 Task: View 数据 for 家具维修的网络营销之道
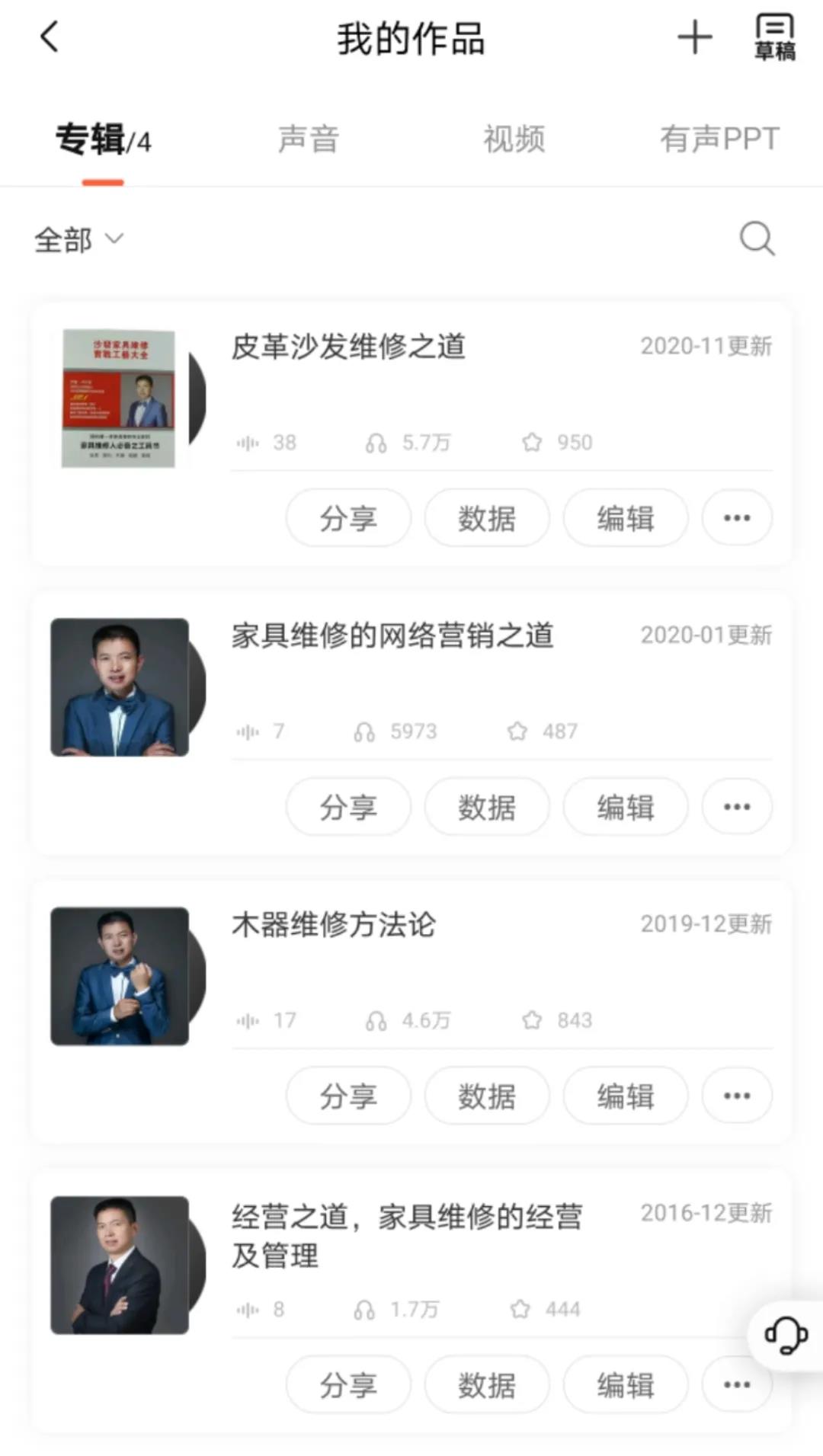click(x=487, y=807)
